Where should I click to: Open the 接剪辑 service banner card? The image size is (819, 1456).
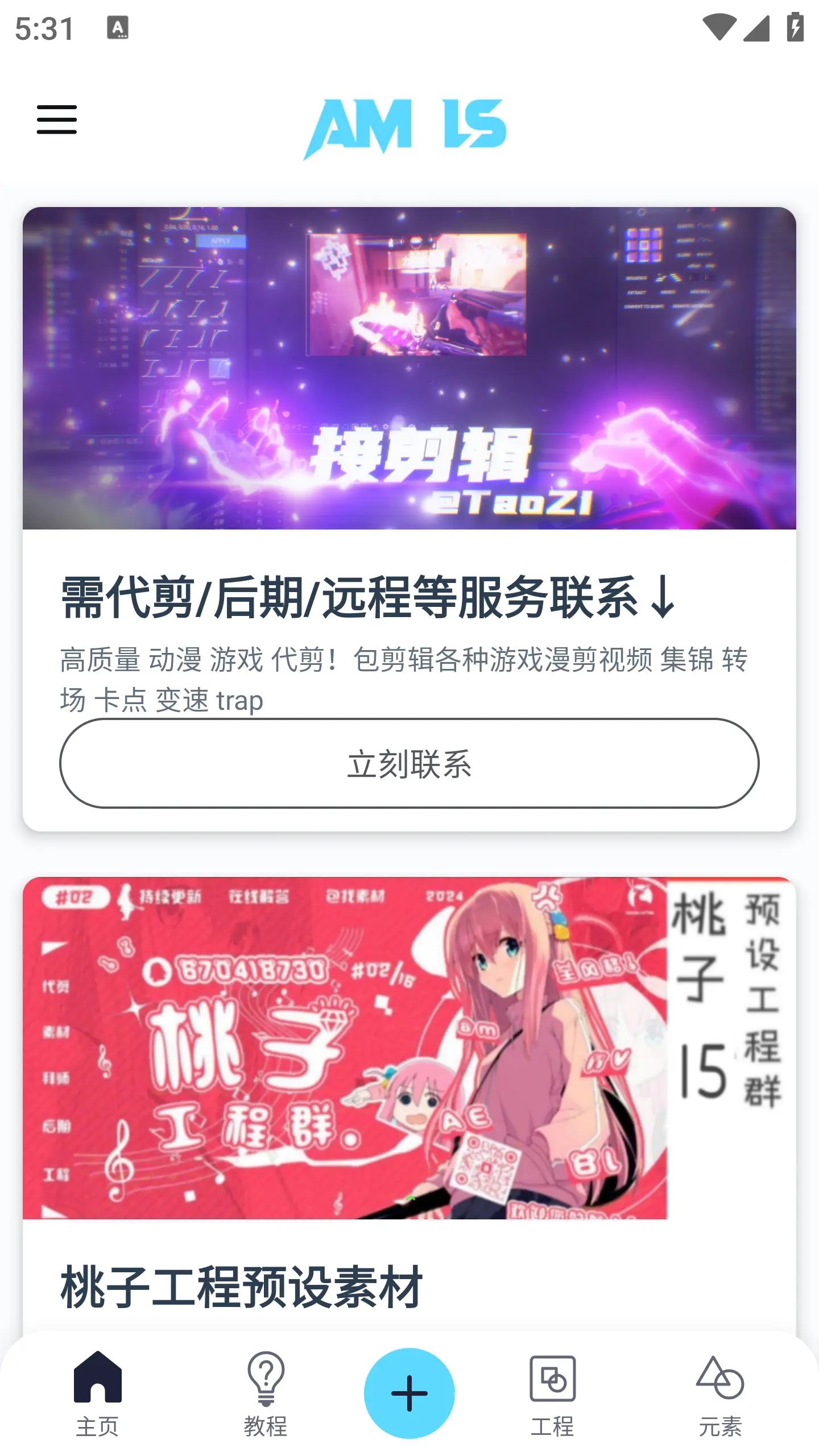[409, 368]
